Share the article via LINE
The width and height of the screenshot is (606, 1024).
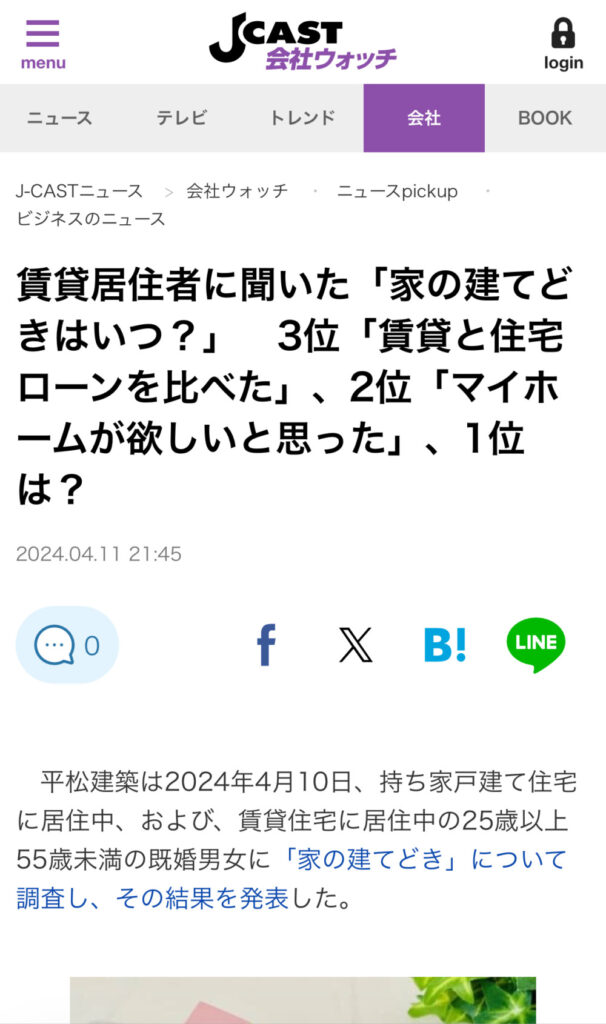point(536,645)
